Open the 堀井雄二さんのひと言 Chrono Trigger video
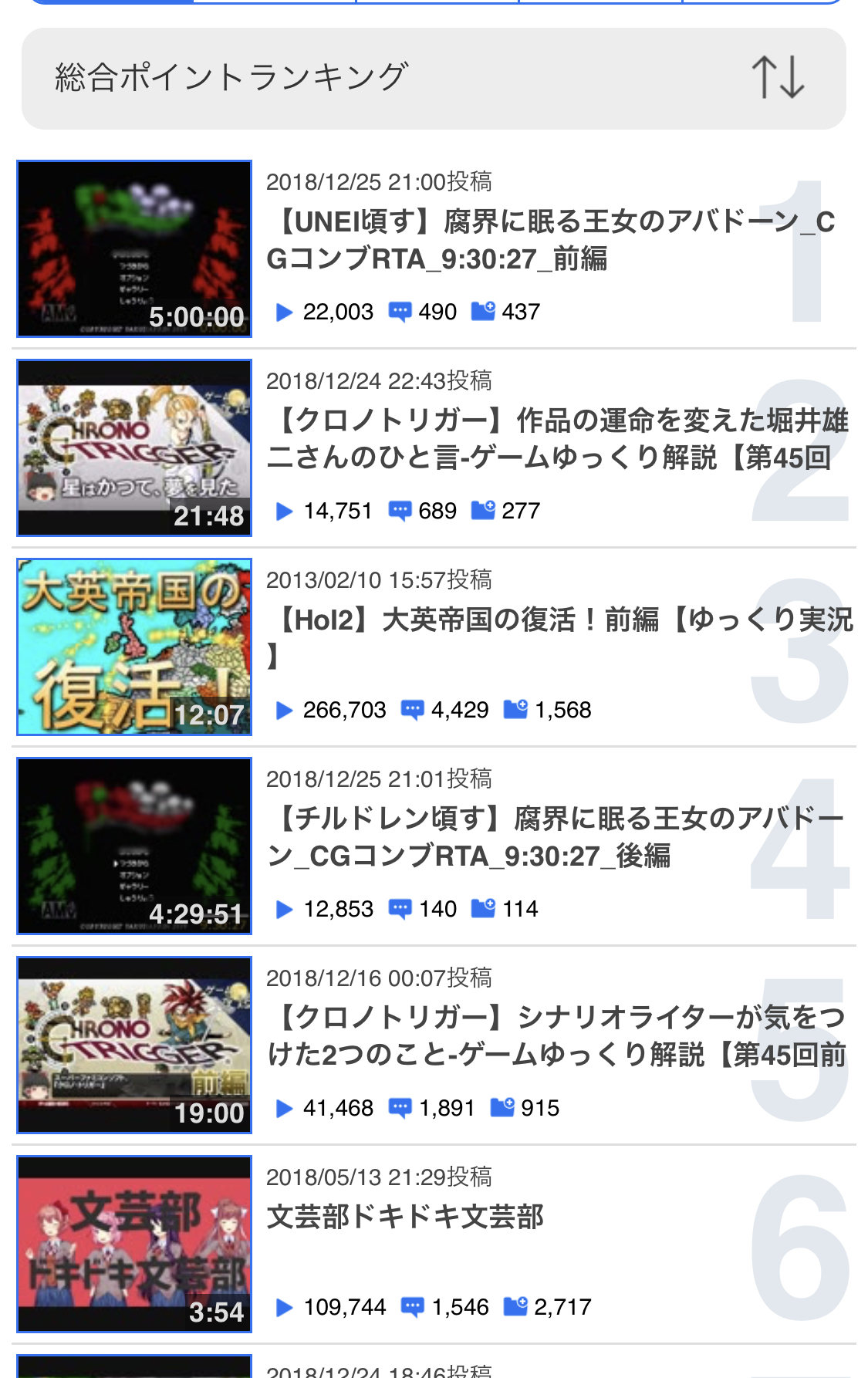The width and height of the screenshot is (868, 1378). pyautogui.click(x=556, y=439)
